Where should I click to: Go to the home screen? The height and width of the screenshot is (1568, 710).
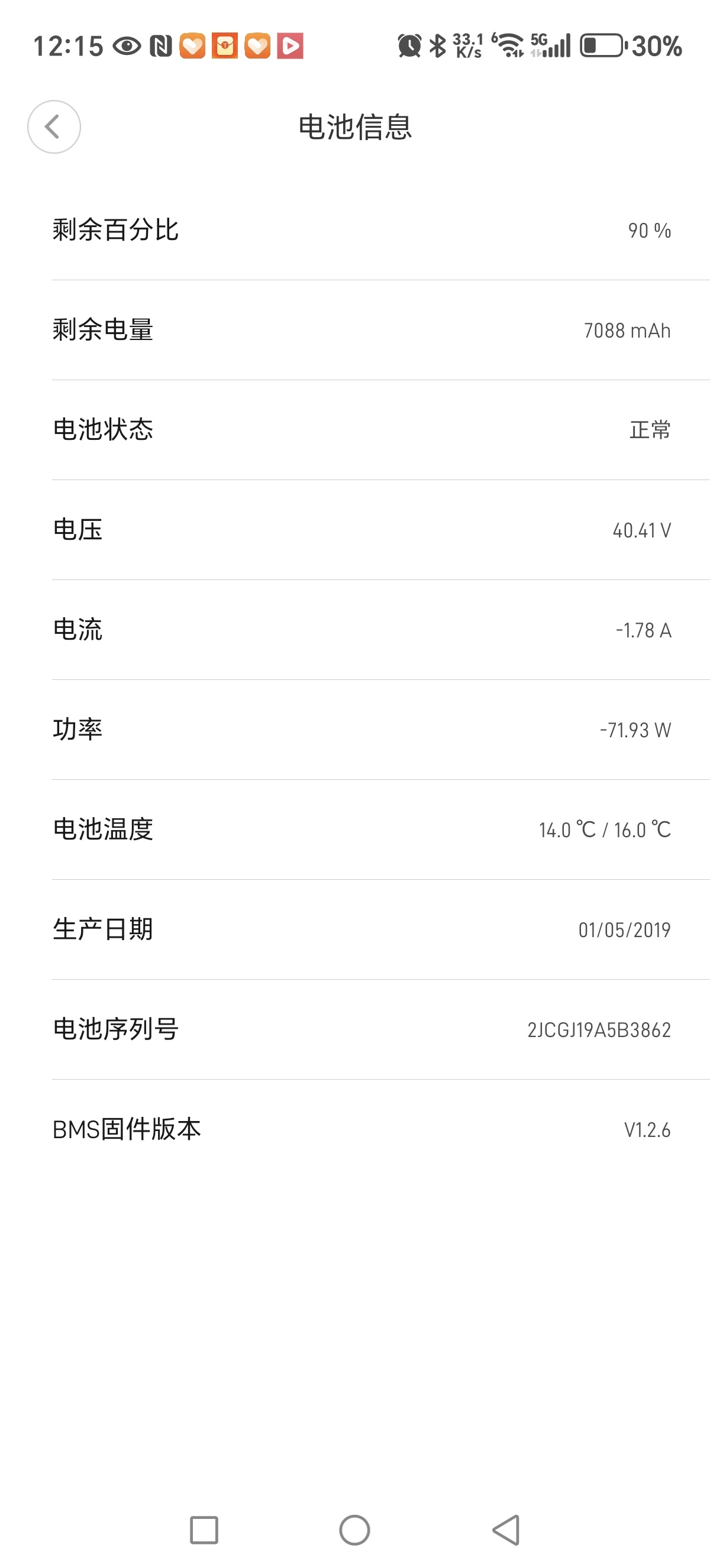[354, 1530]
